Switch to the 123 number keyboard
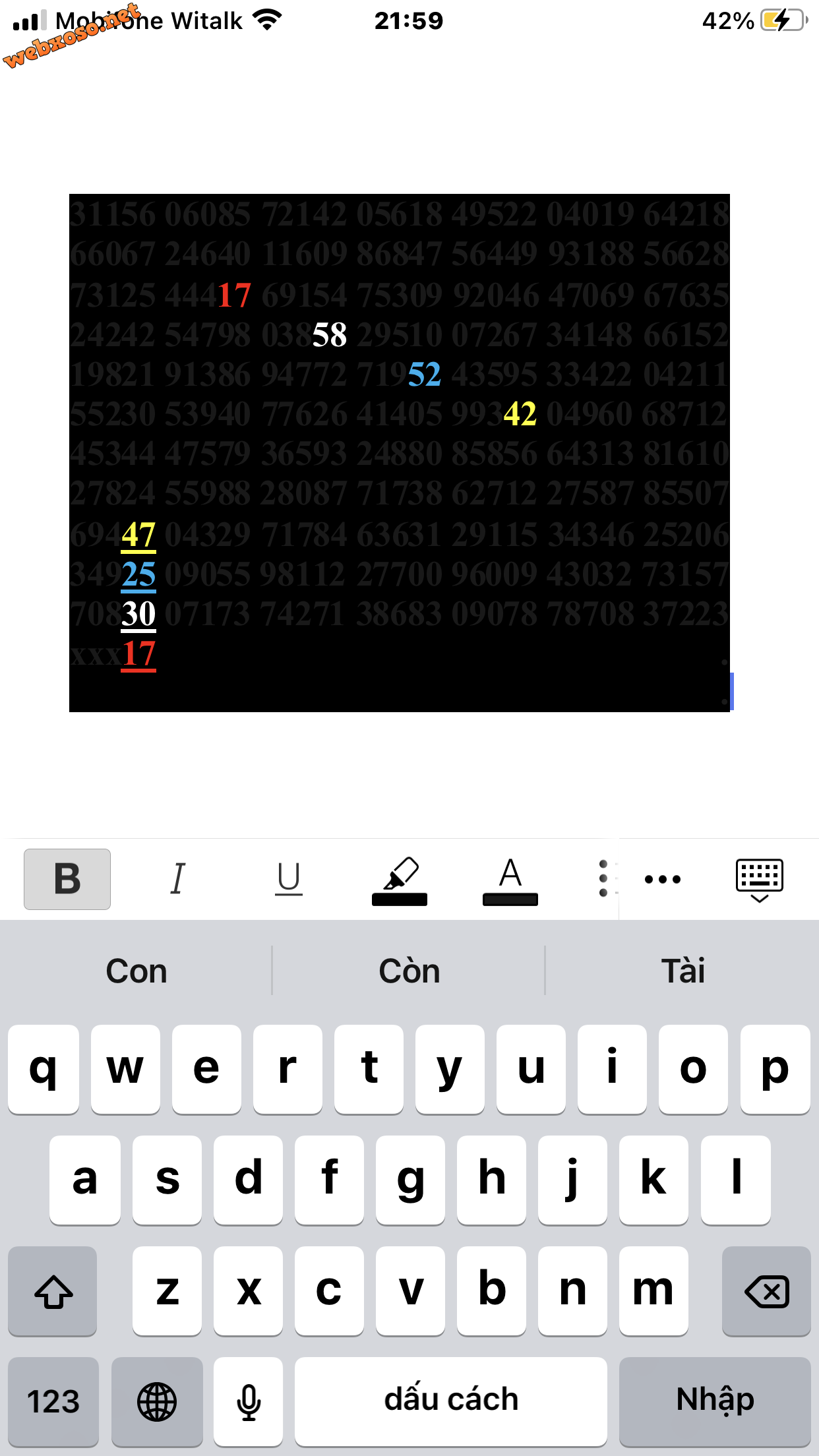The width and height of the screenshot is (819, 1456). coord(53,1401)
